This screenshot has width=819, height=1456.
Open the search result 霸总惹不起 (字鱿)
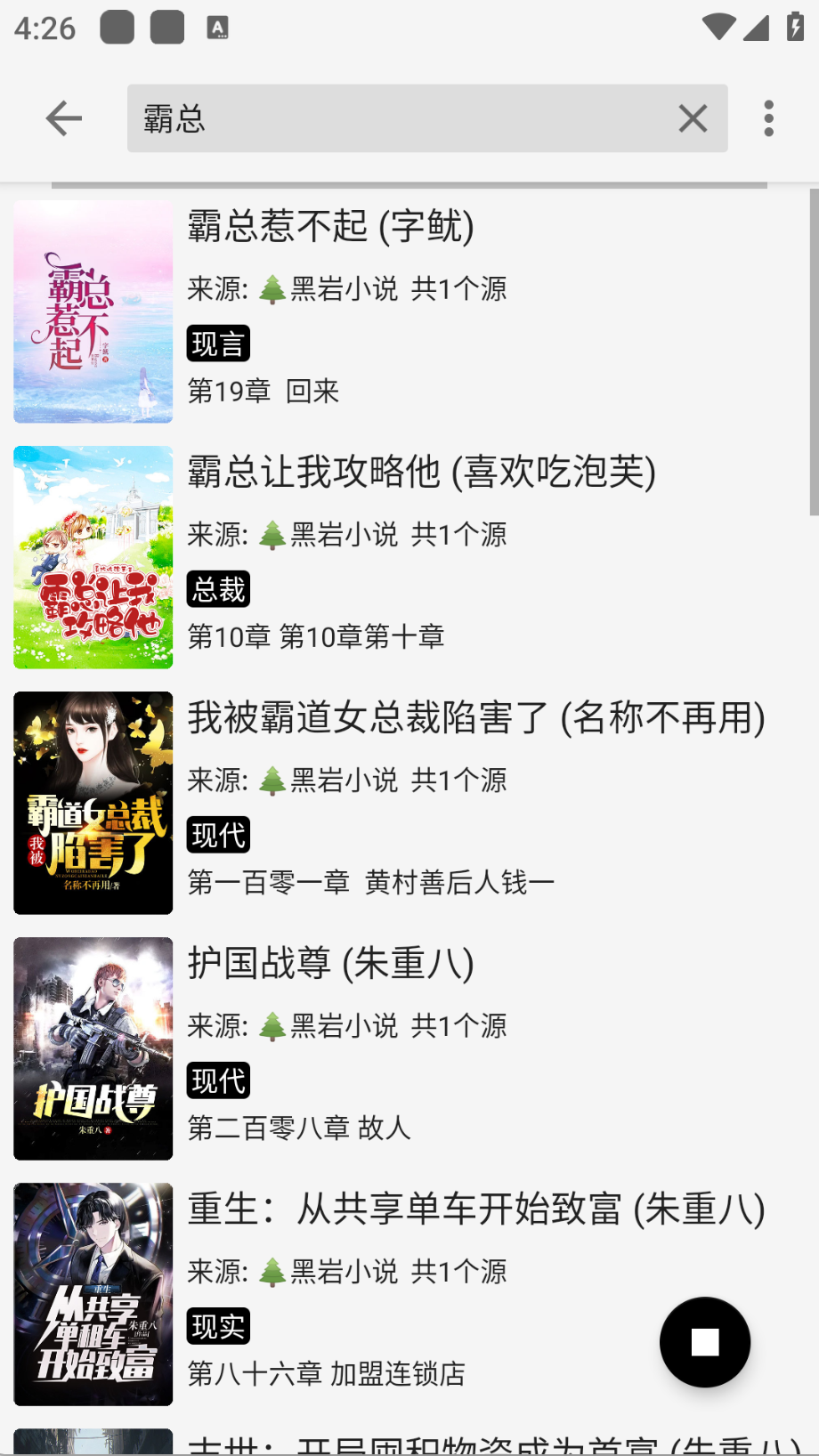pos(331,228)
